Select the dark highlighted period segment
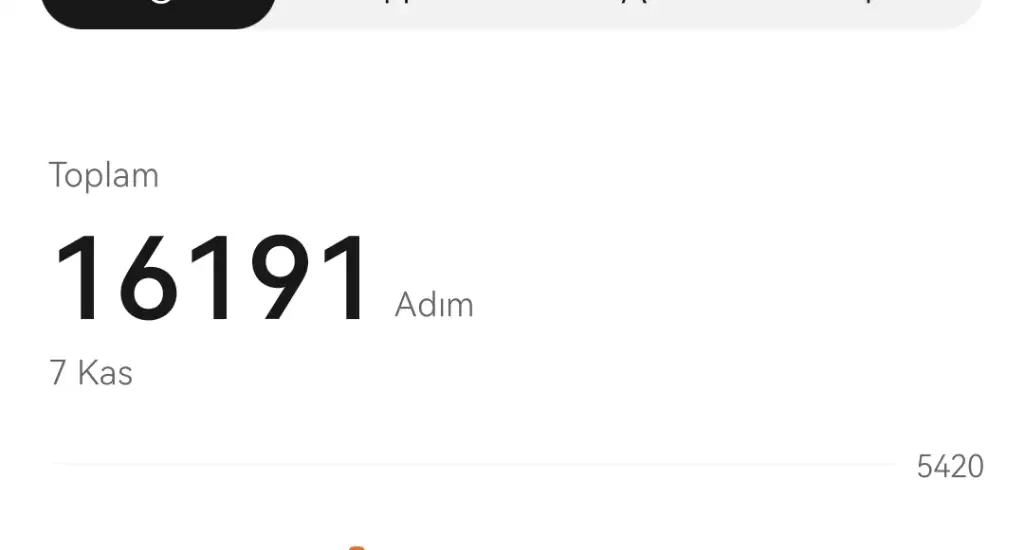 click(x=158, y=11)
